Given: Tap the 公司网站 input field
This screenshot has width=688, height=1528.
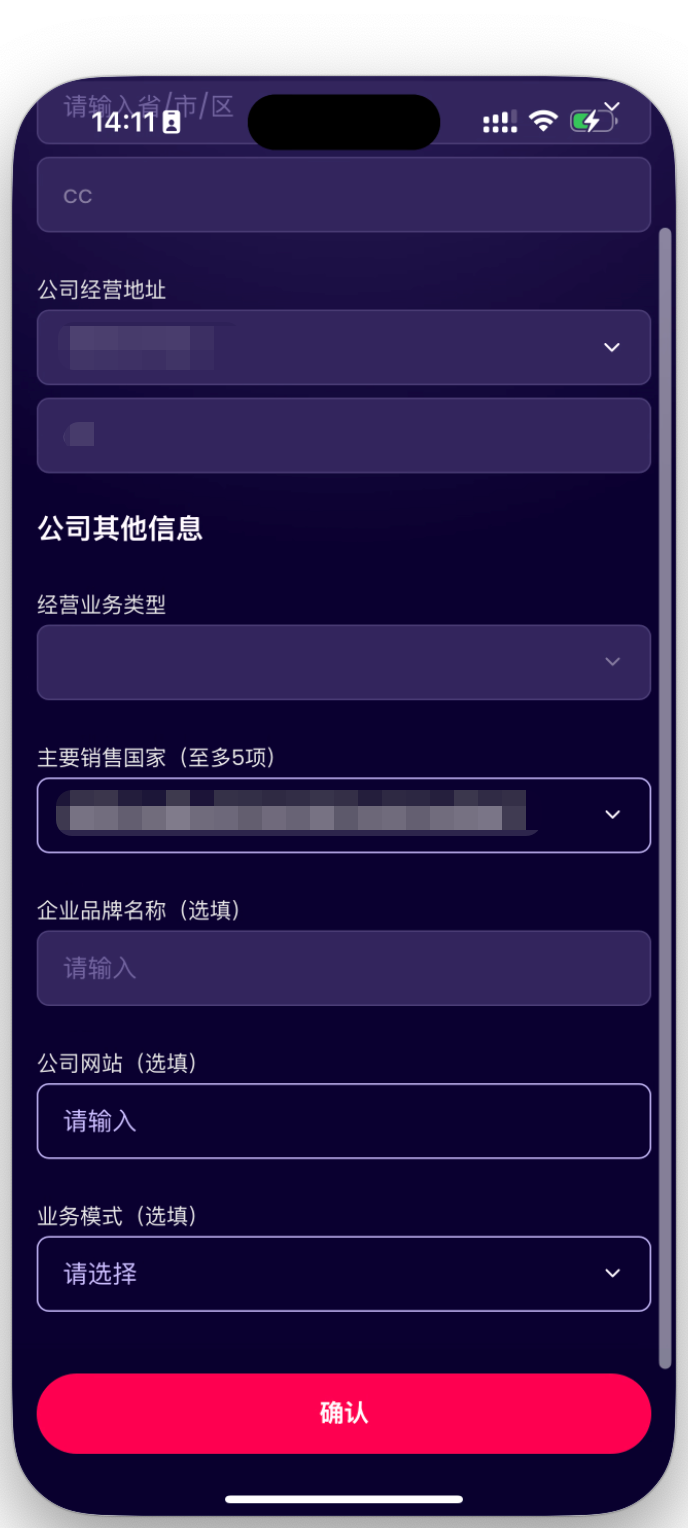Looking at the screenshot, I should coord(343,1121).
